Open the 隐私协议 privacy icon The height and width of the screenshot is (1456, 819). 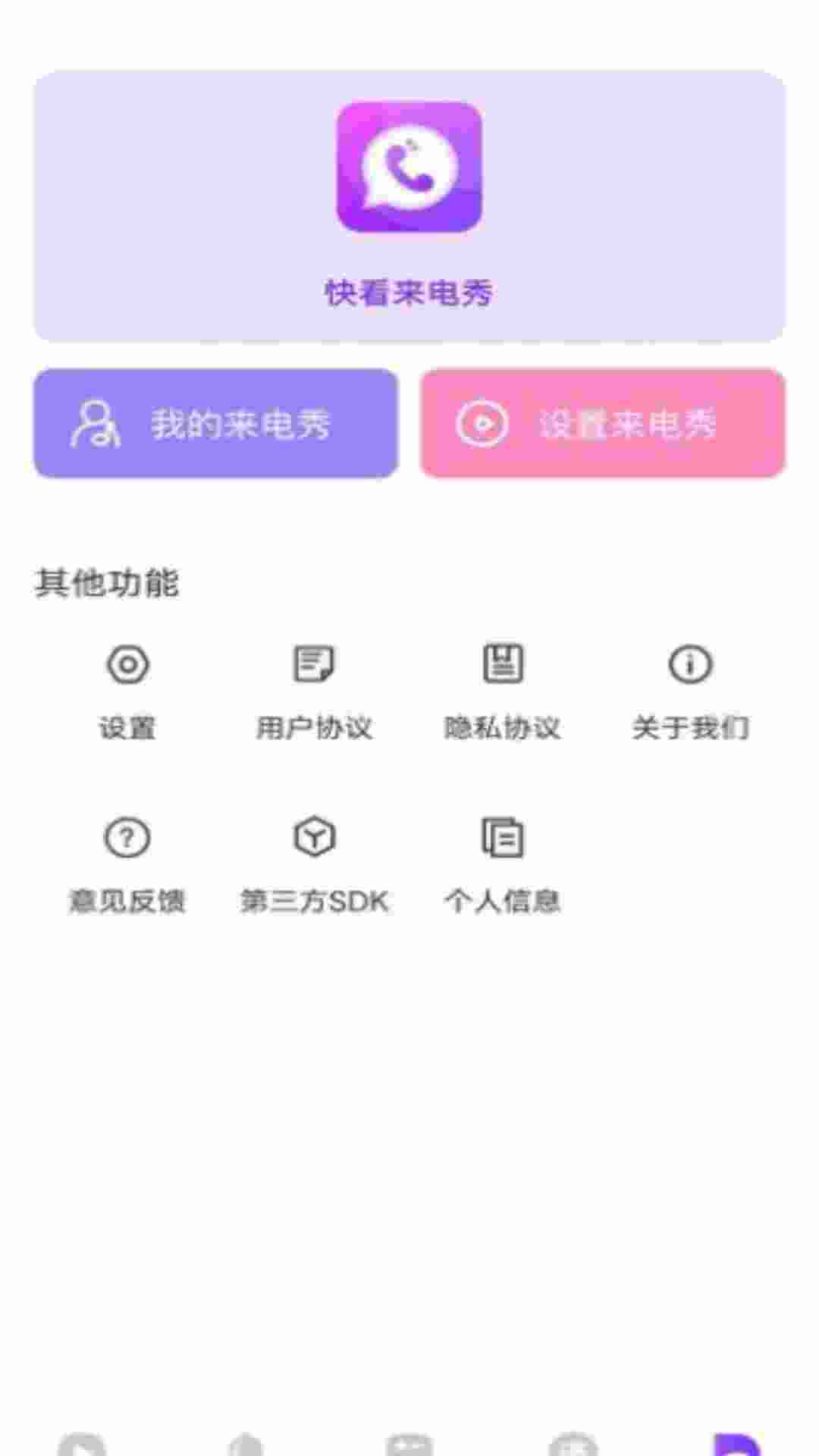503,664
